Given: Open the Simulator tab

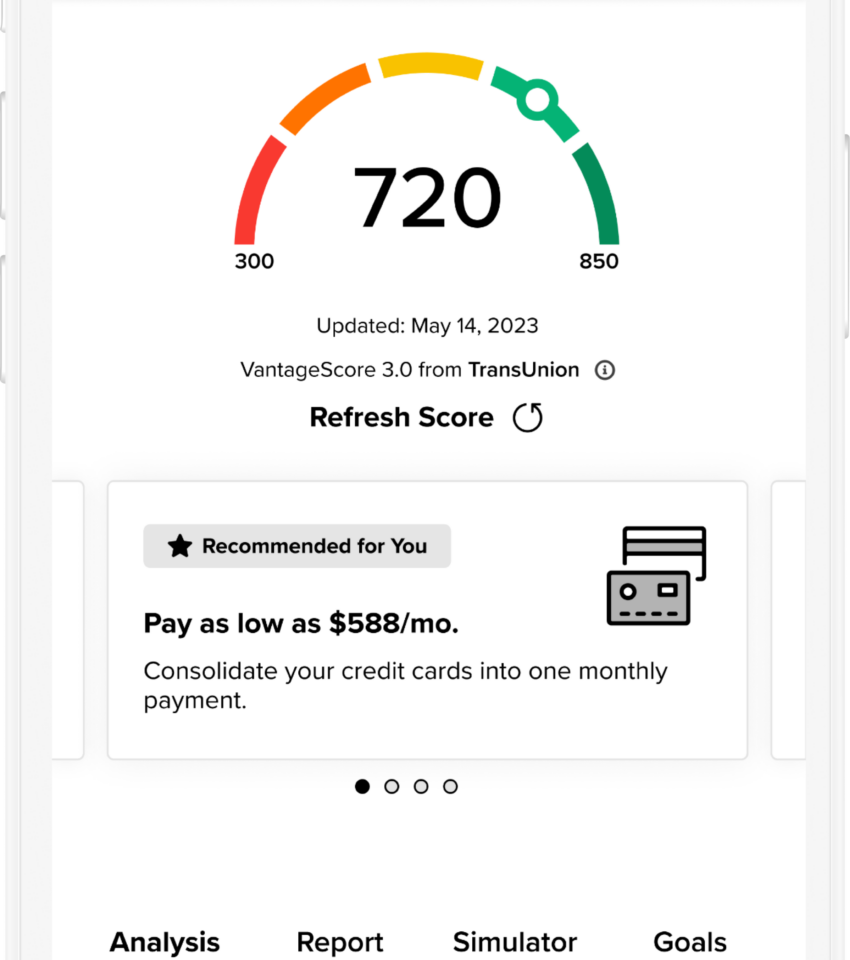Looking at the screenshot, I should 515,941.
